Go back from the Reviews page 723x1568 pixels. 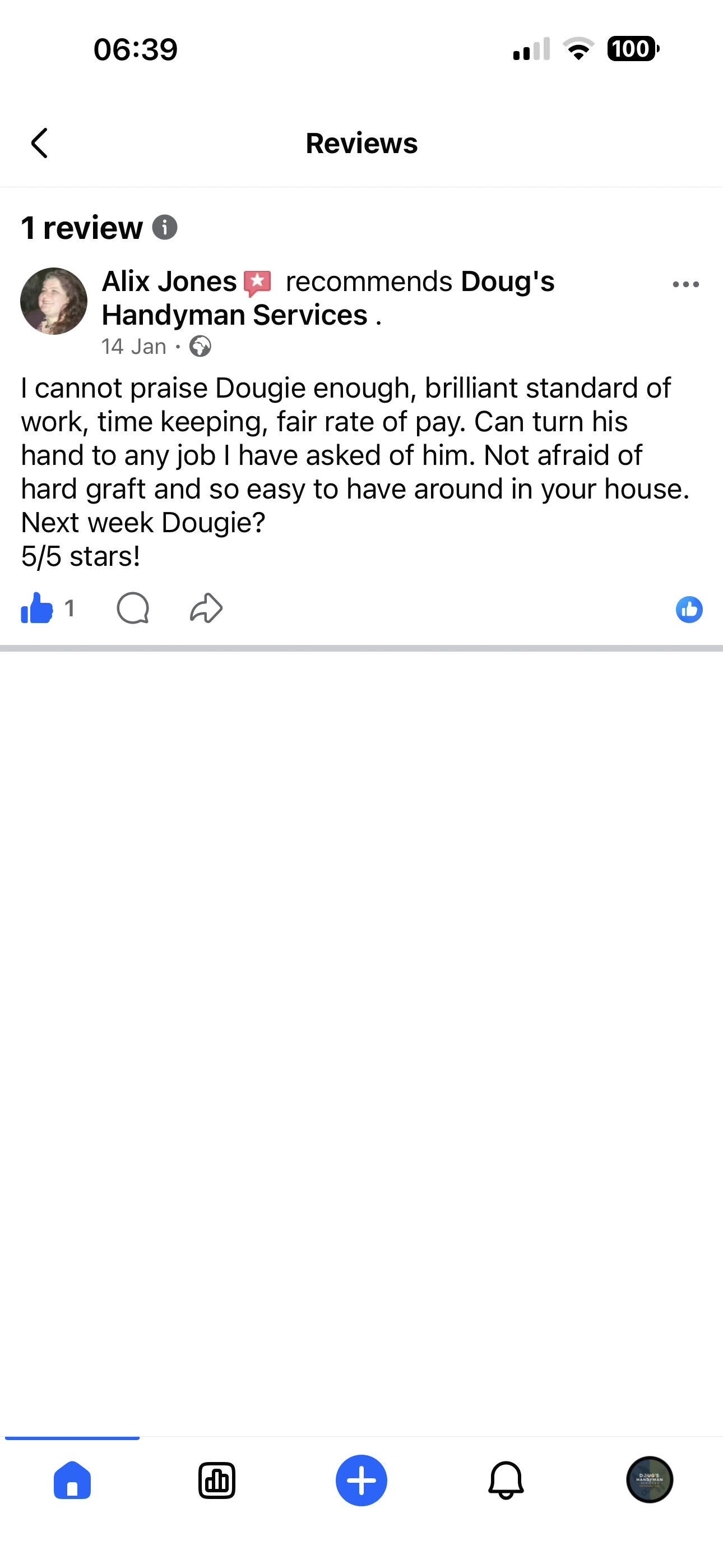coord(40,144)
